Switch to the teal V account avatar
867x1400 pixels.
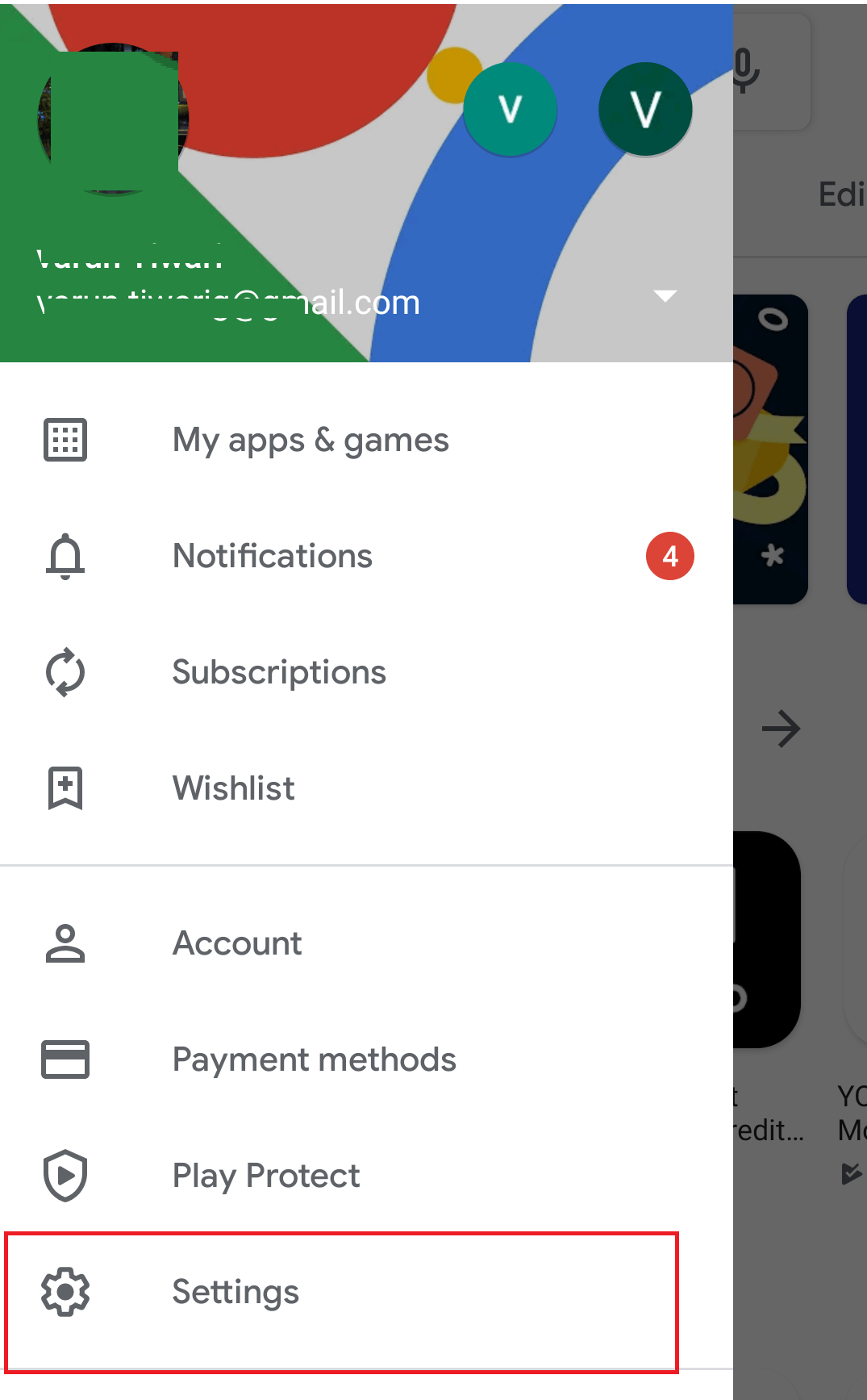click(510, 109)
